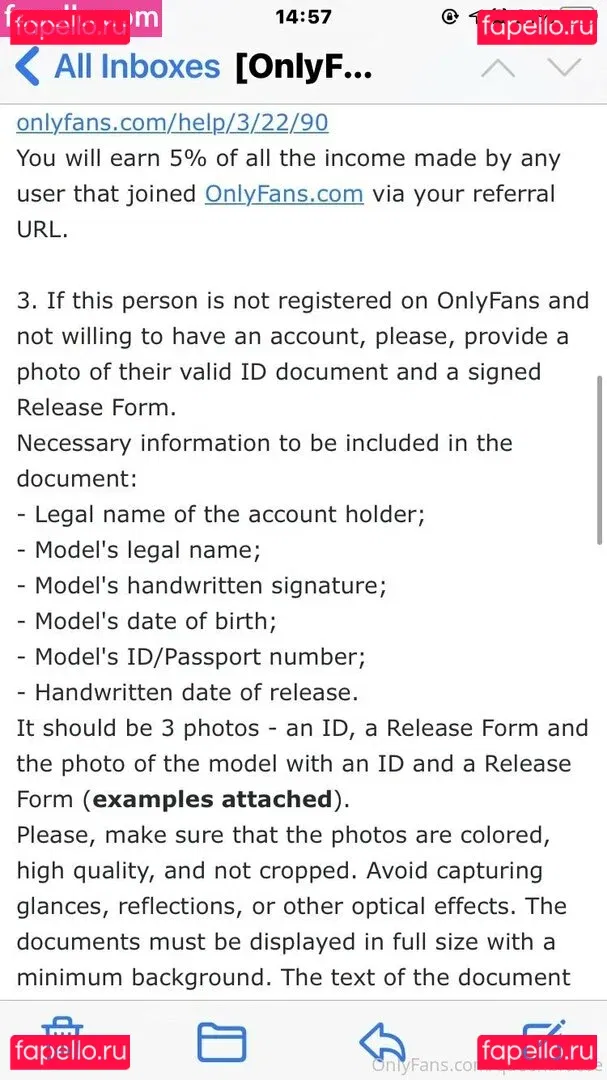Go to the previous message with up arrow
This screenshot has height=1080, width=607.
click(498, 68)
